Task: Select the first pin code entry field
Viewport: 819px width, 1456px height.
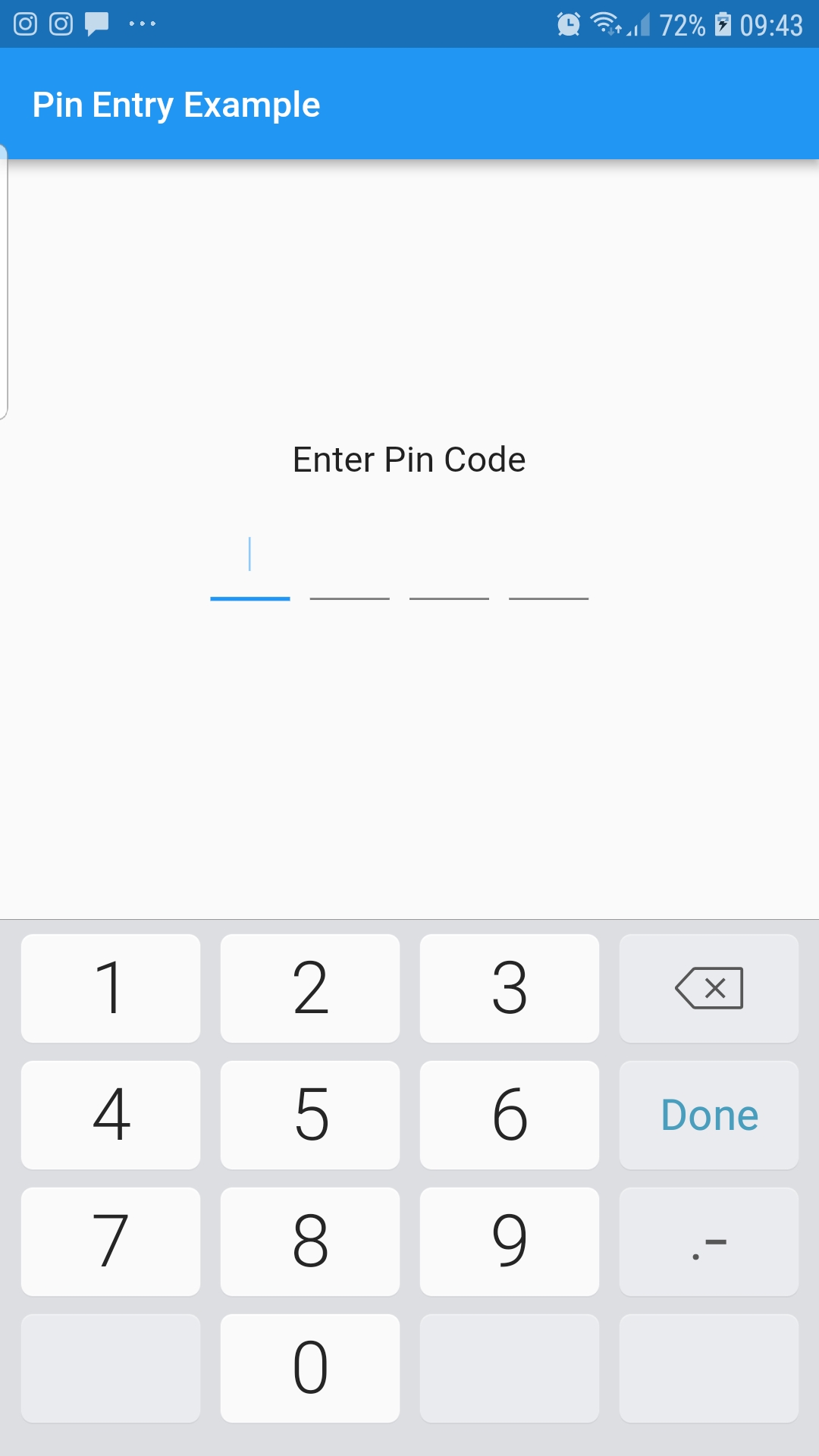Action: [x=250, y=576]
